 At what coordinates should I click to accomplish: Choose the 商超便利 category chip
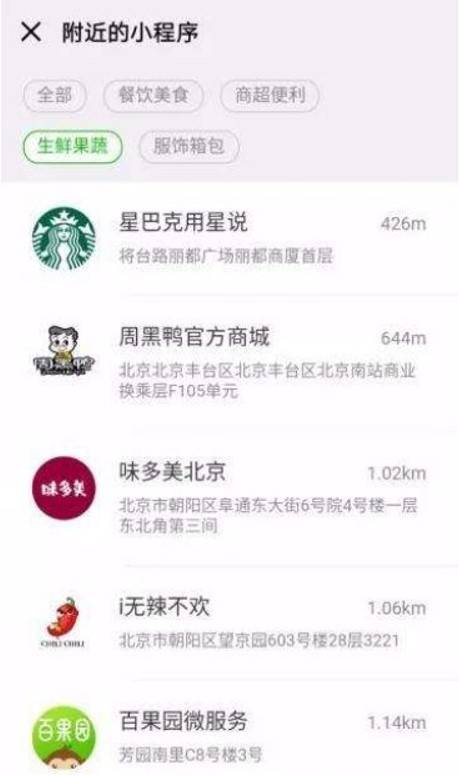click(270, 96)
